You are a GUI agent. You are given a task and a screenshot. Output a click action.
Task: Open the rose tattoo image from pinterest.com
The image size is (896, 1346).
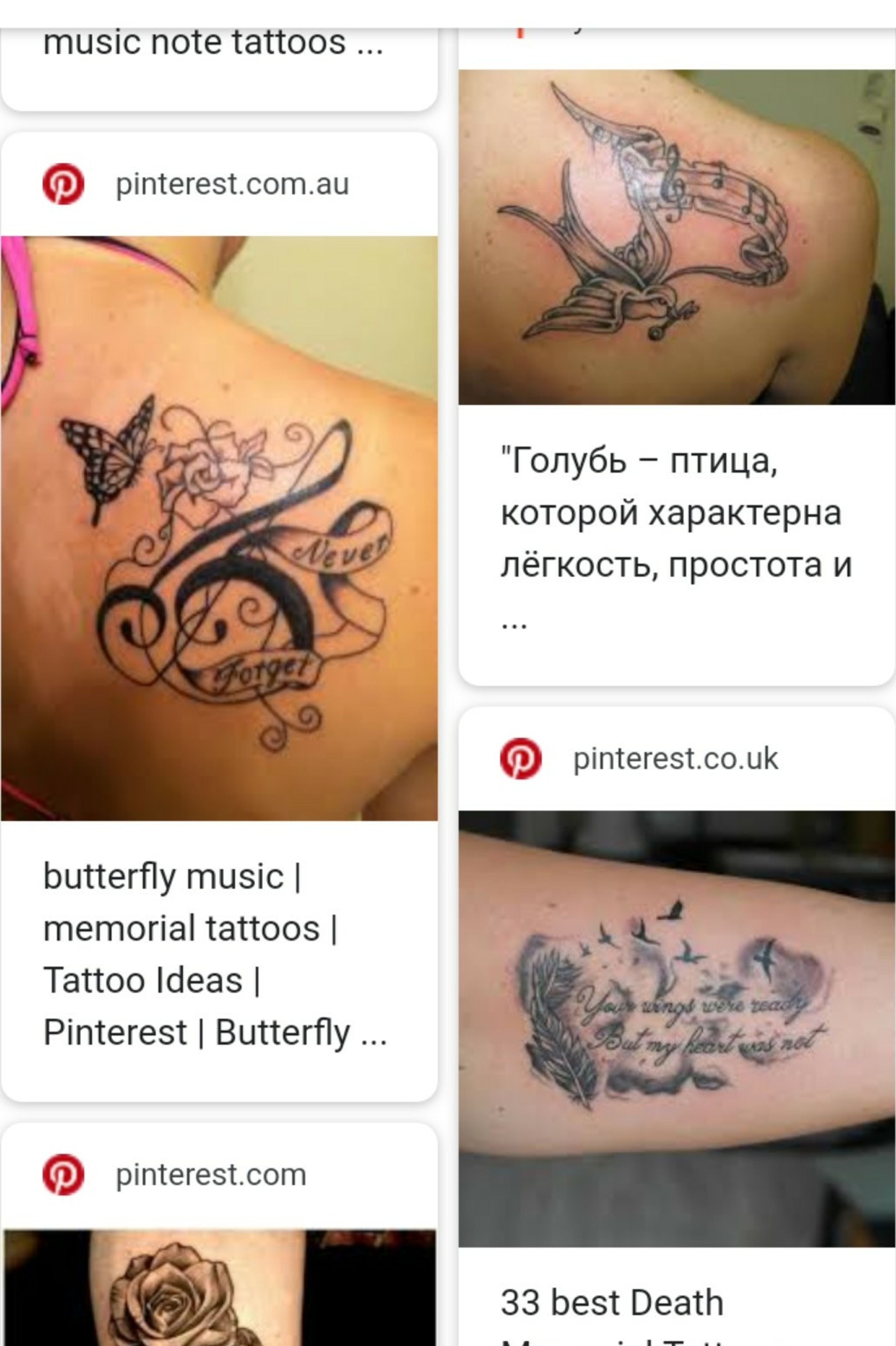pos(220,1288)
